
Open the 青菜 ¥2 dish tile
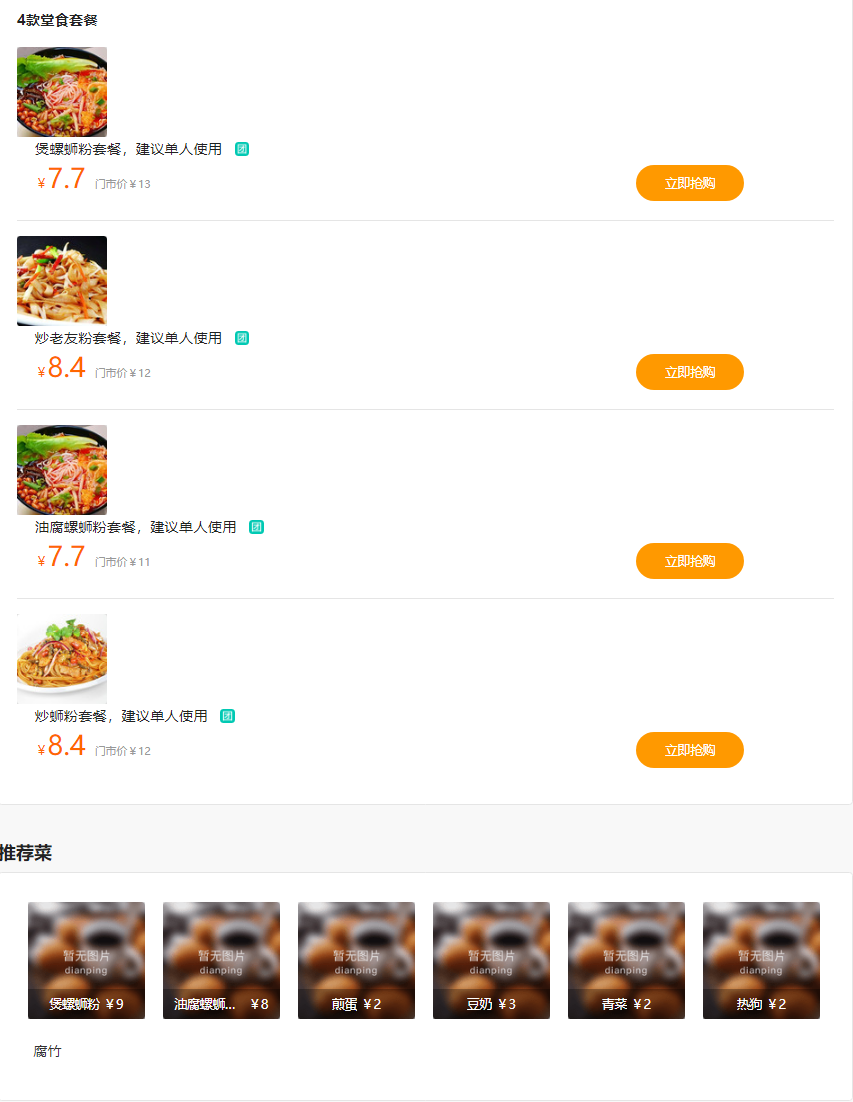click(626, 960)
